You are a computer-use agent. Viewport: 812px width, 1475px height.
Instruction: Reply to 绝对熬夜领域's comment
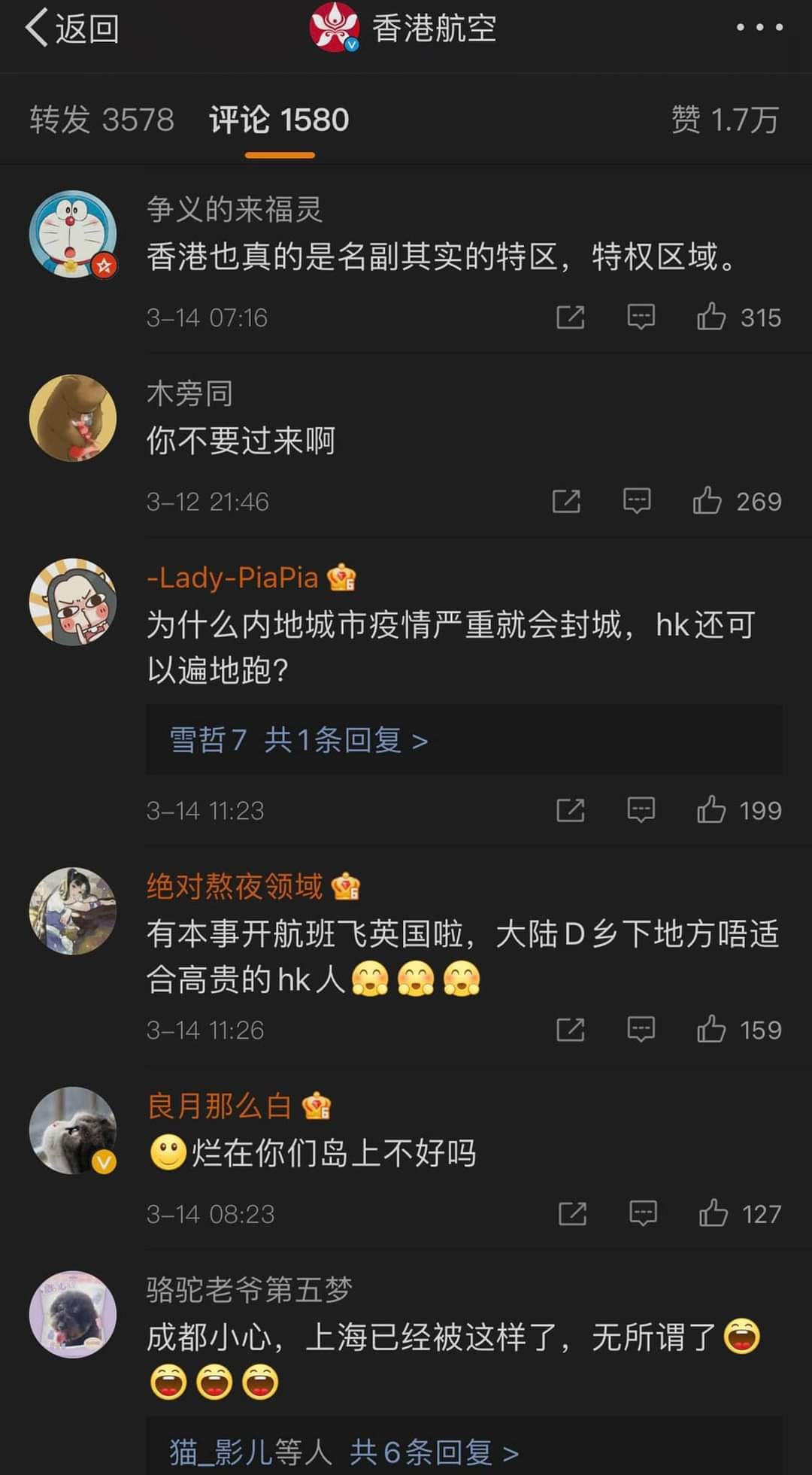[x=641, y=1029]
